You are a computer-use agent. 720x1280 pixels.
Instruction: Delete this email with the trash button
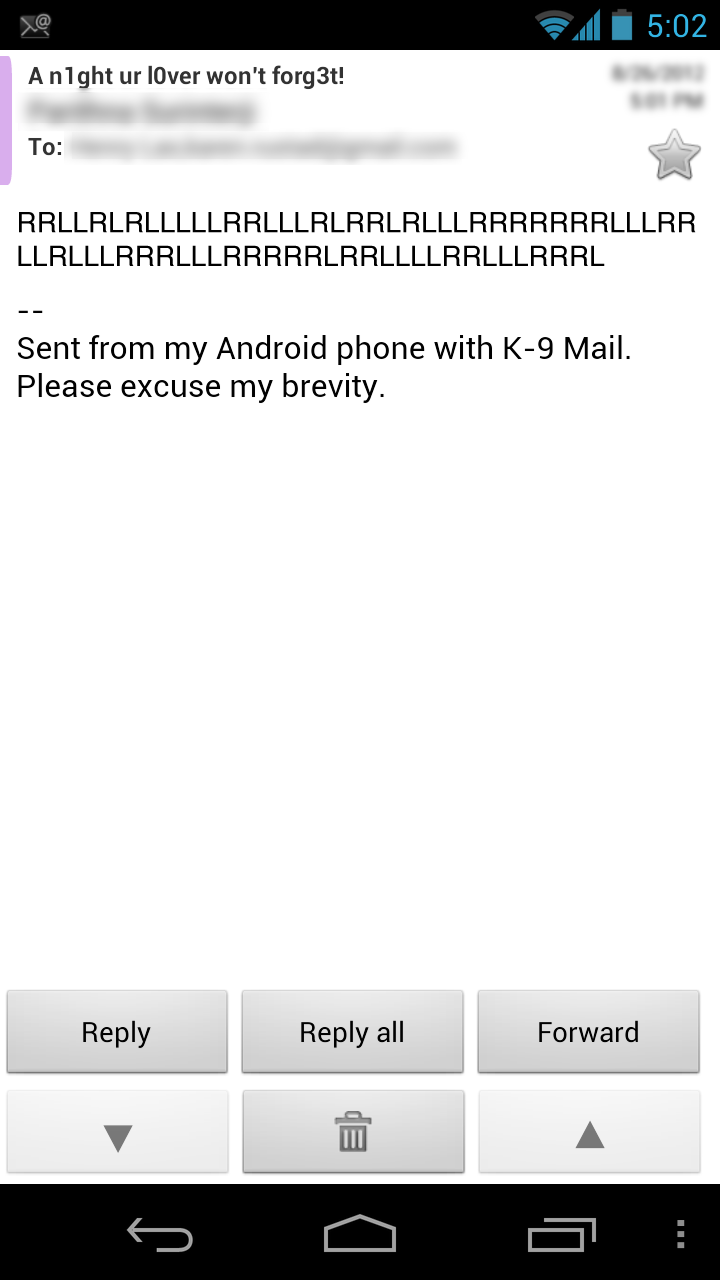[x=352, y=1132]
